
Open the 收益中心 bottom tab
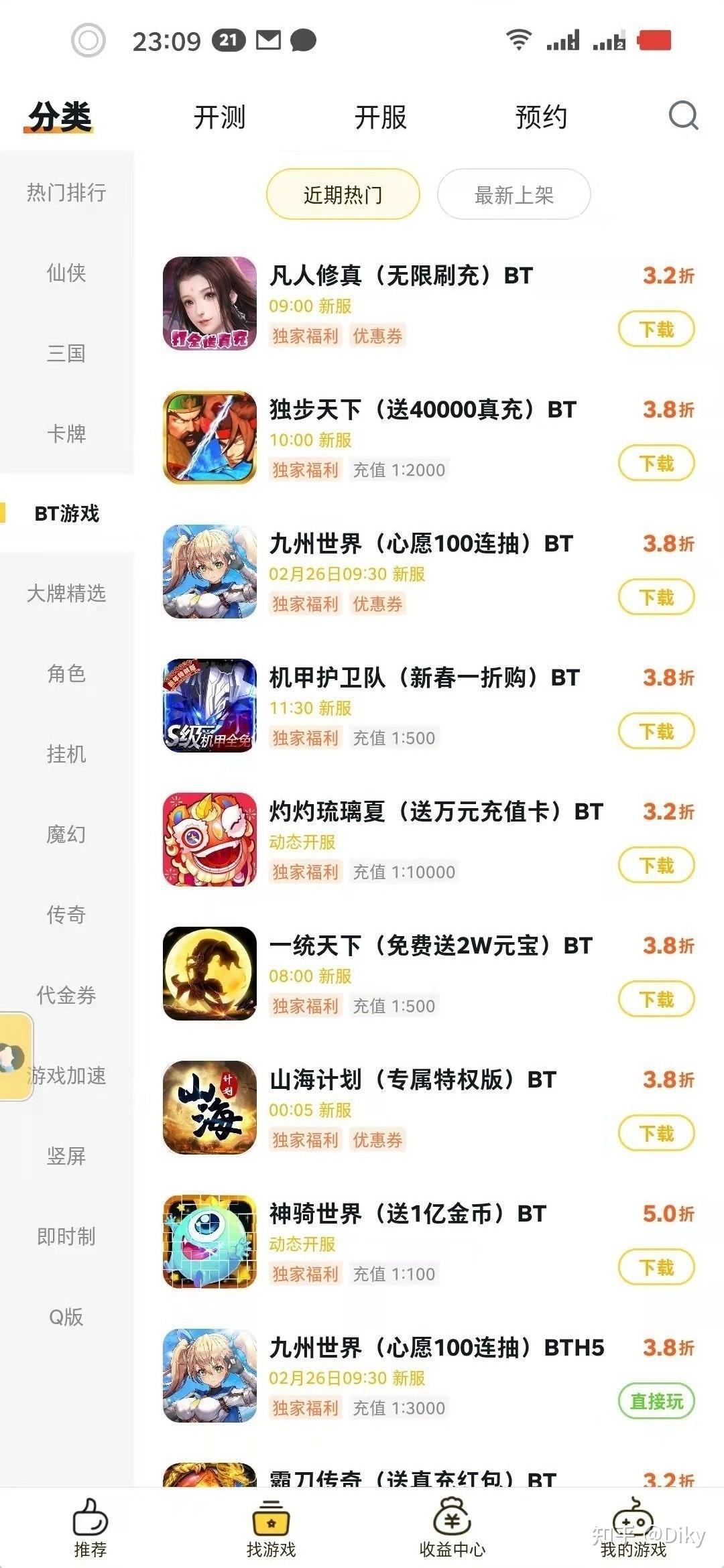[x=452, y=1528]
